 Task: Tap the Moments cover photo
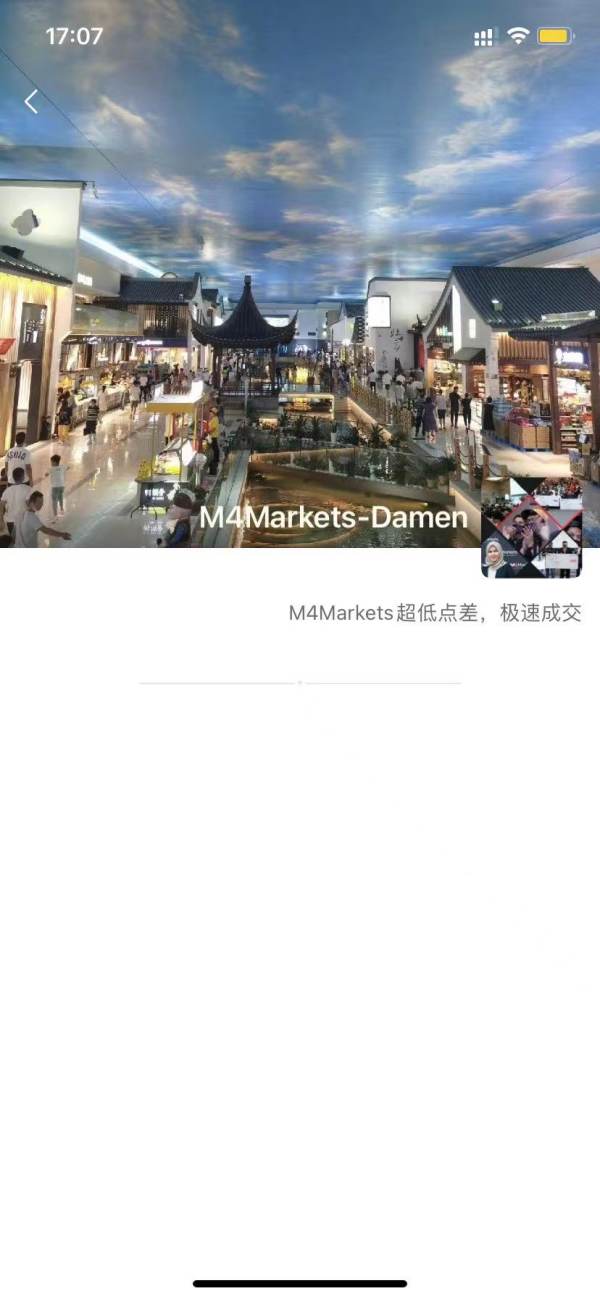[x=300, y=274]
